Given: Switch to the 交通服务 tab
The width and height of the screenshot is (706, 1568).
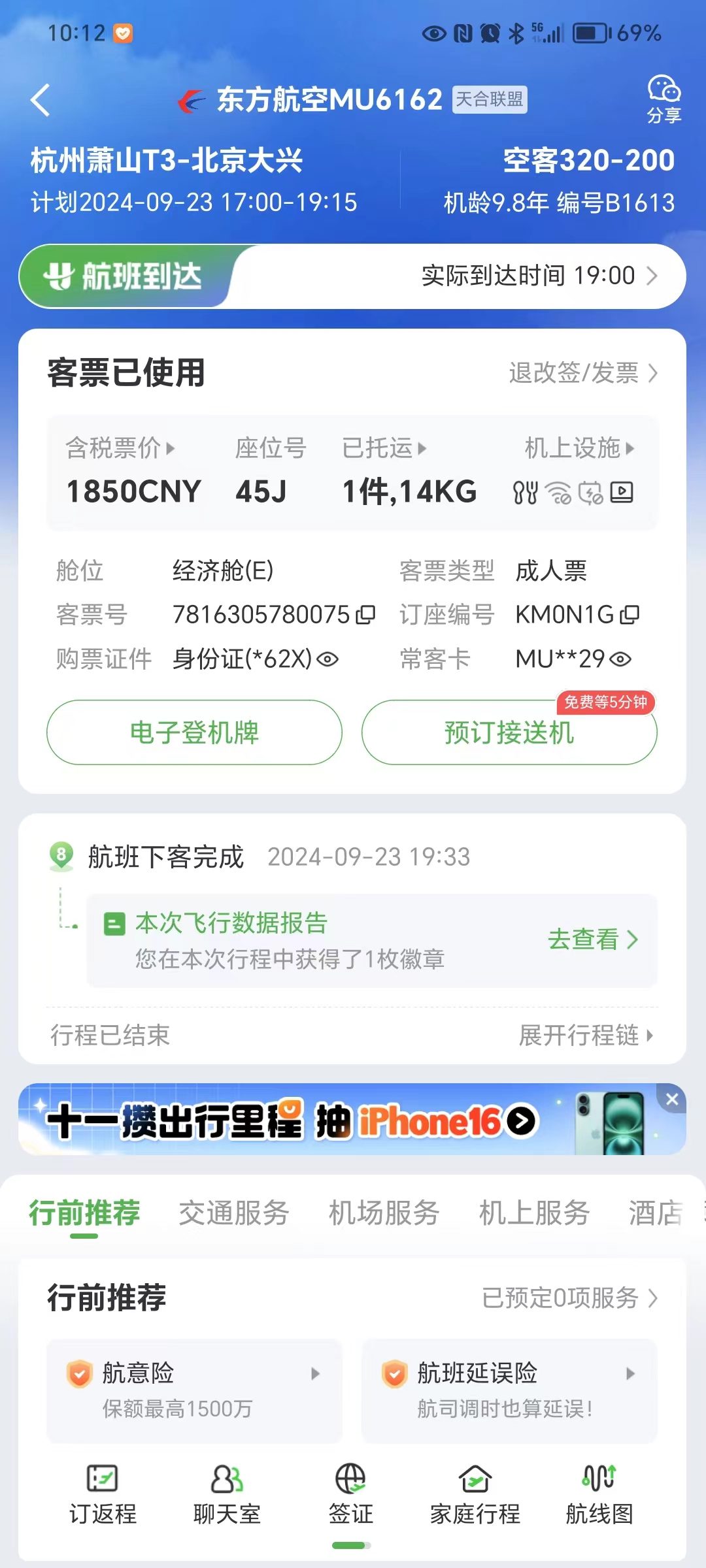Looking at the screenshot, I should [234, 1213].
